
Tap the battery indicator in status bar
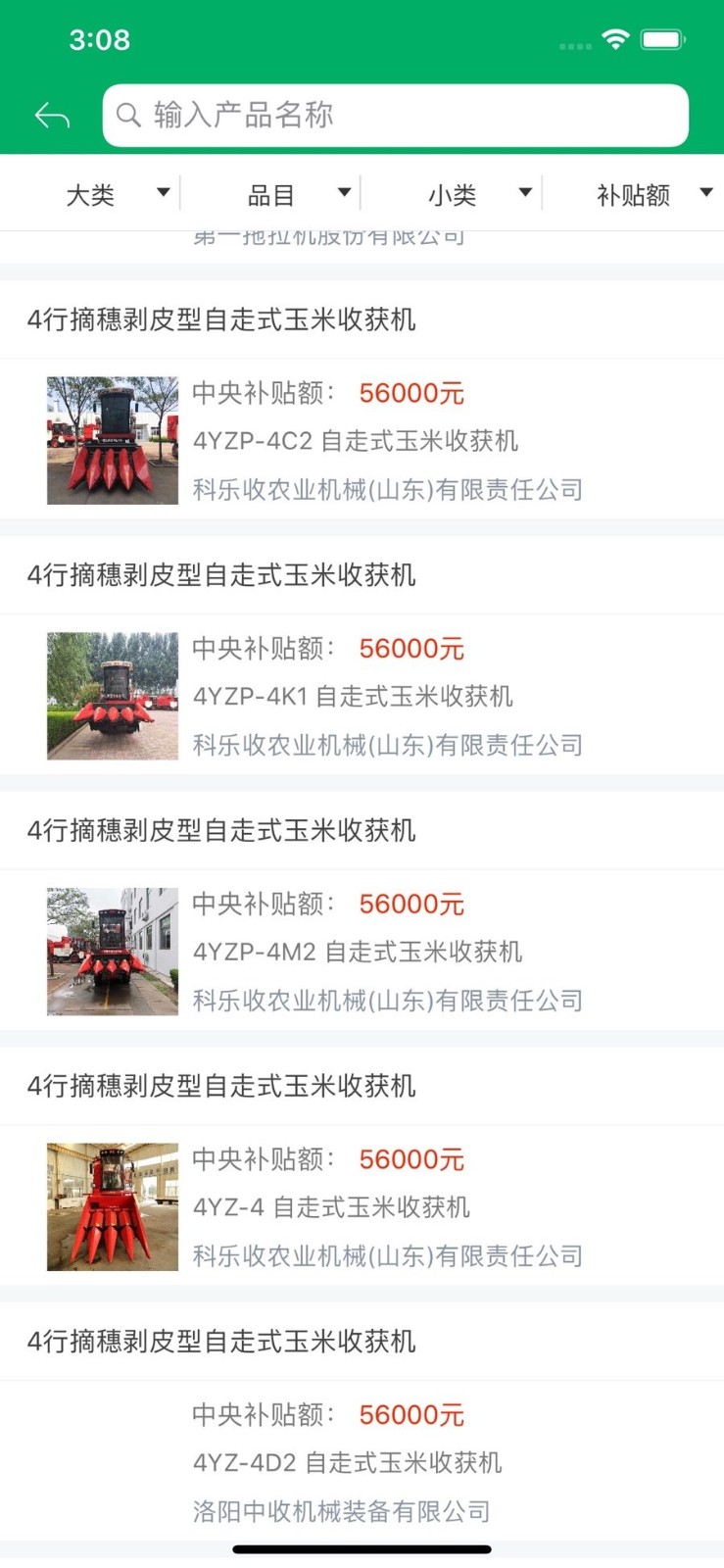pos(661,39)
